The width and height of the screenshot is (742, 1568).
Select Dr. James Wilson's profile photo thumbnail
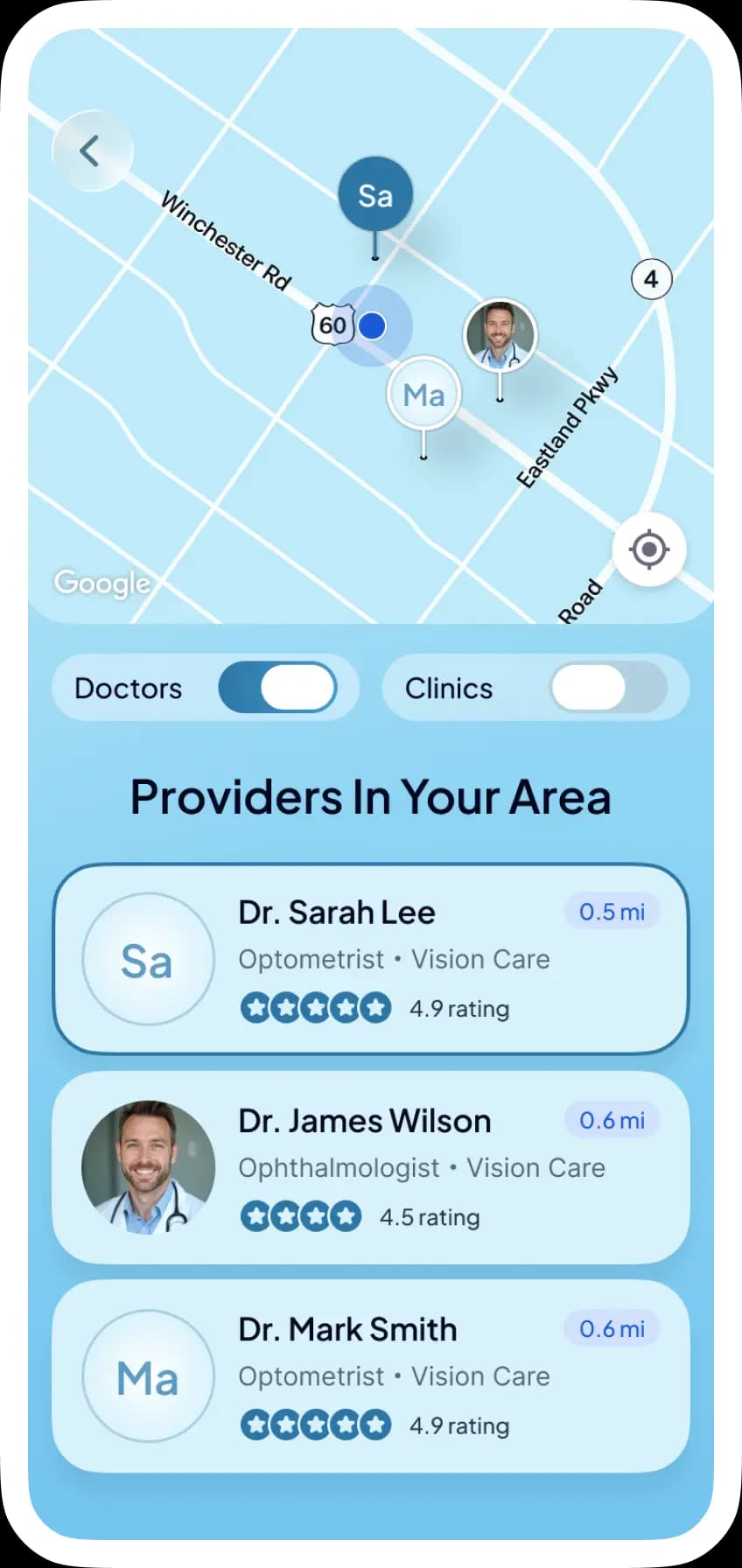click(x=146, y=1165)
